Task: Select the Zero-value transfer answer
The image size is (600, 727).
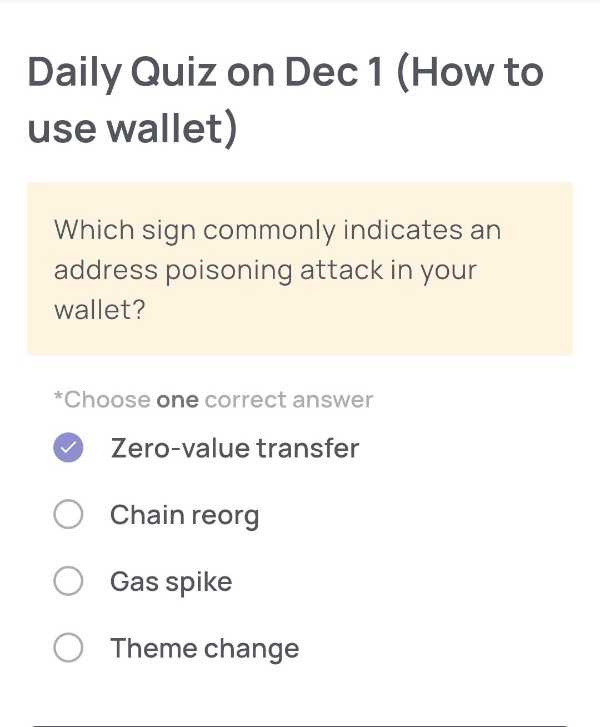Action: [x=68, y=448]
